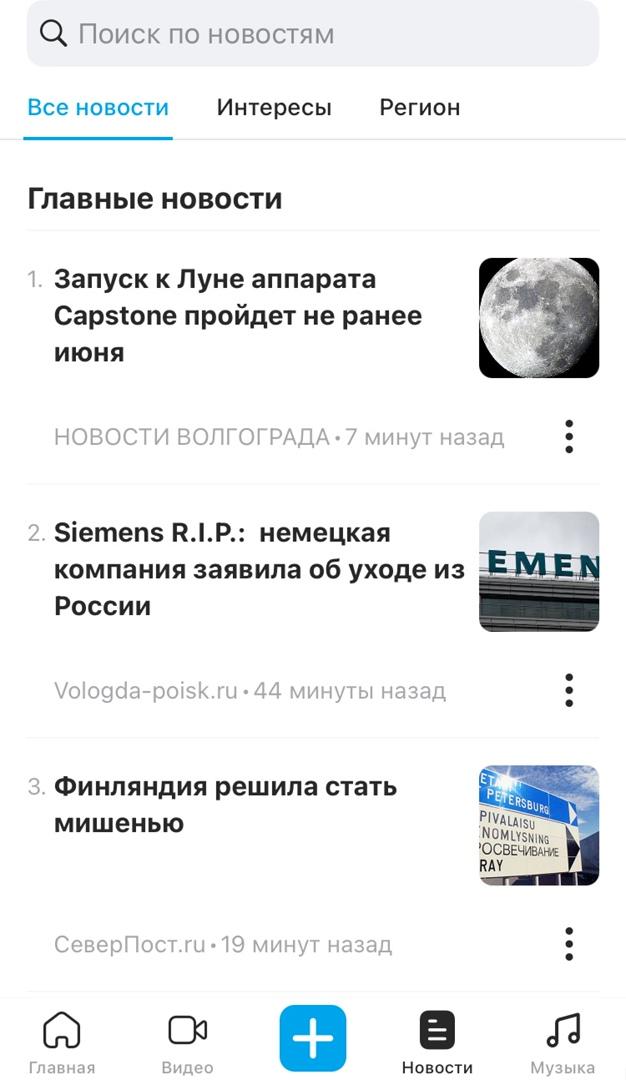Open the Видео tab
The image size is (626, 1080).
(x=187, y=1040)
